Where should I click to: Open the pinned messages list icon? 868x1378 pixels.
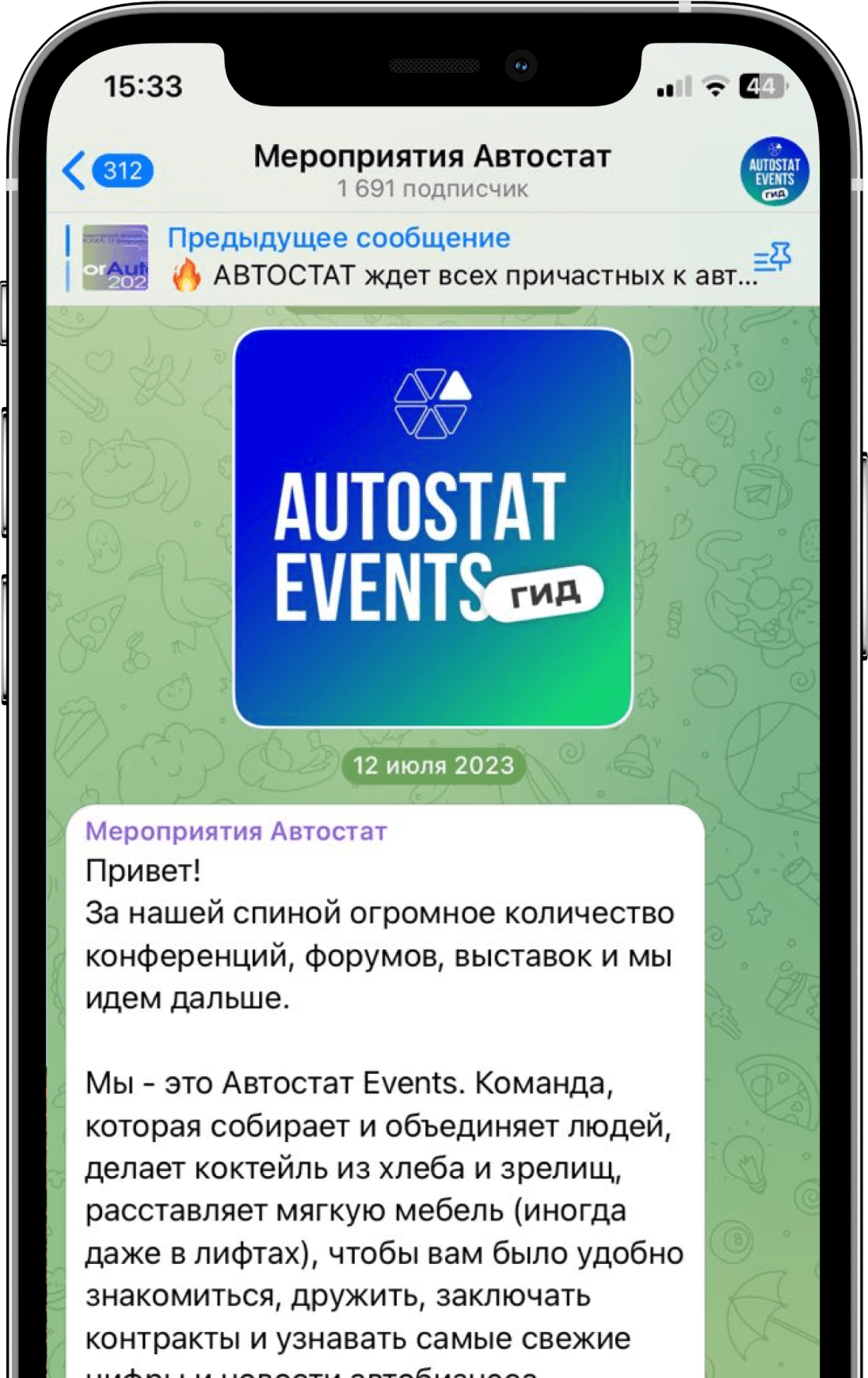[772, 257]
